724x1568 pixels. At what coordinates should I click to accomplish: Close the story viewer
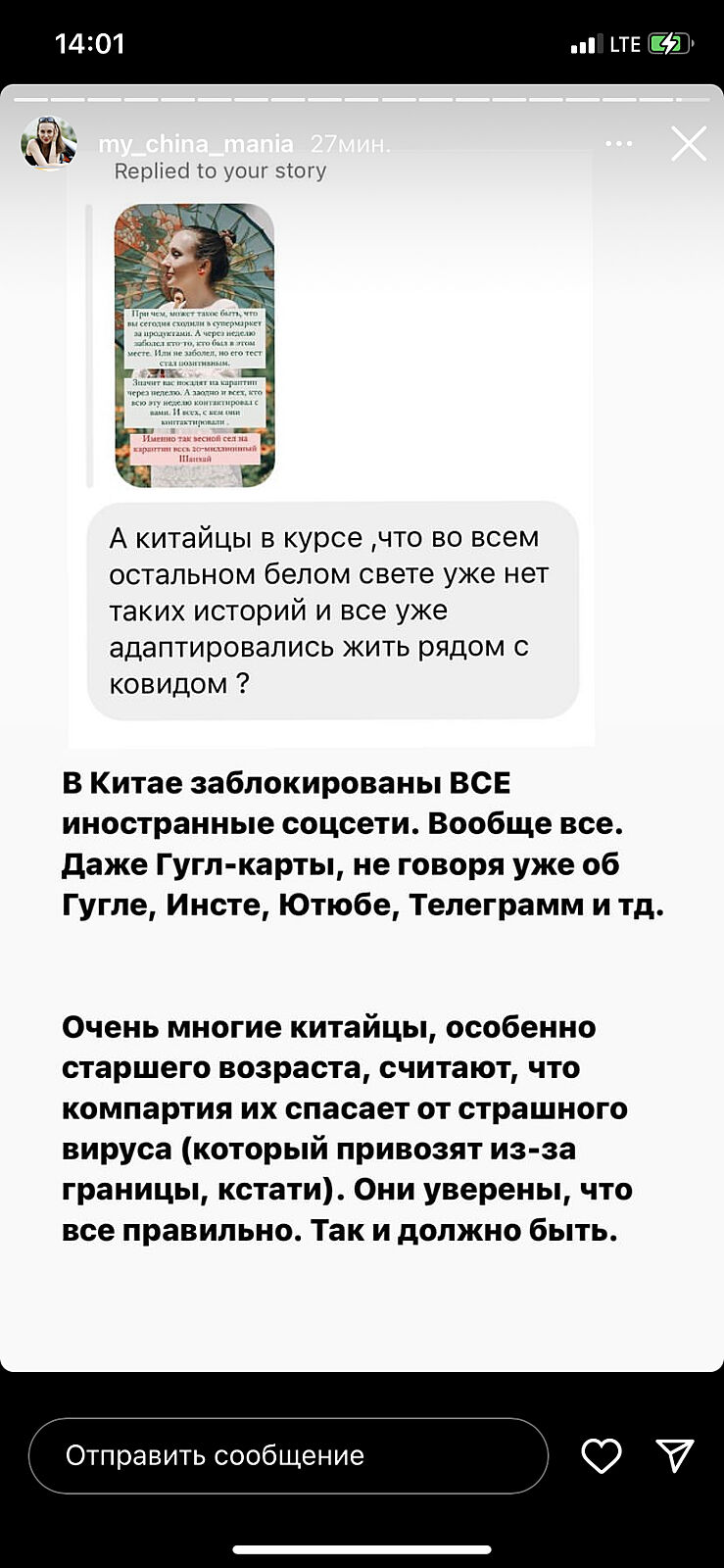[x=688, y=144]
